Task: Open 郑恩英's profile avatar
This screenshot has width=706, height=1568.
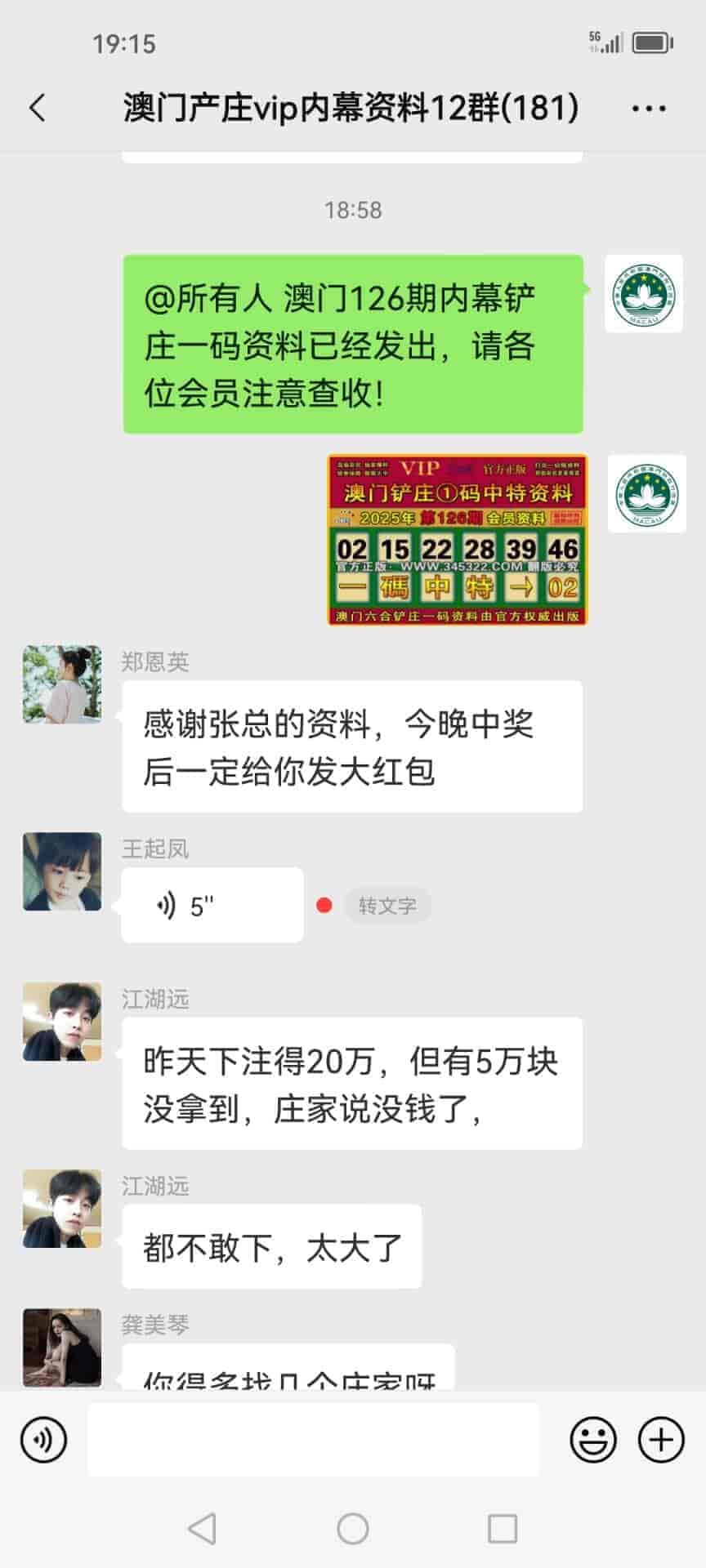Action: (62, 684)
